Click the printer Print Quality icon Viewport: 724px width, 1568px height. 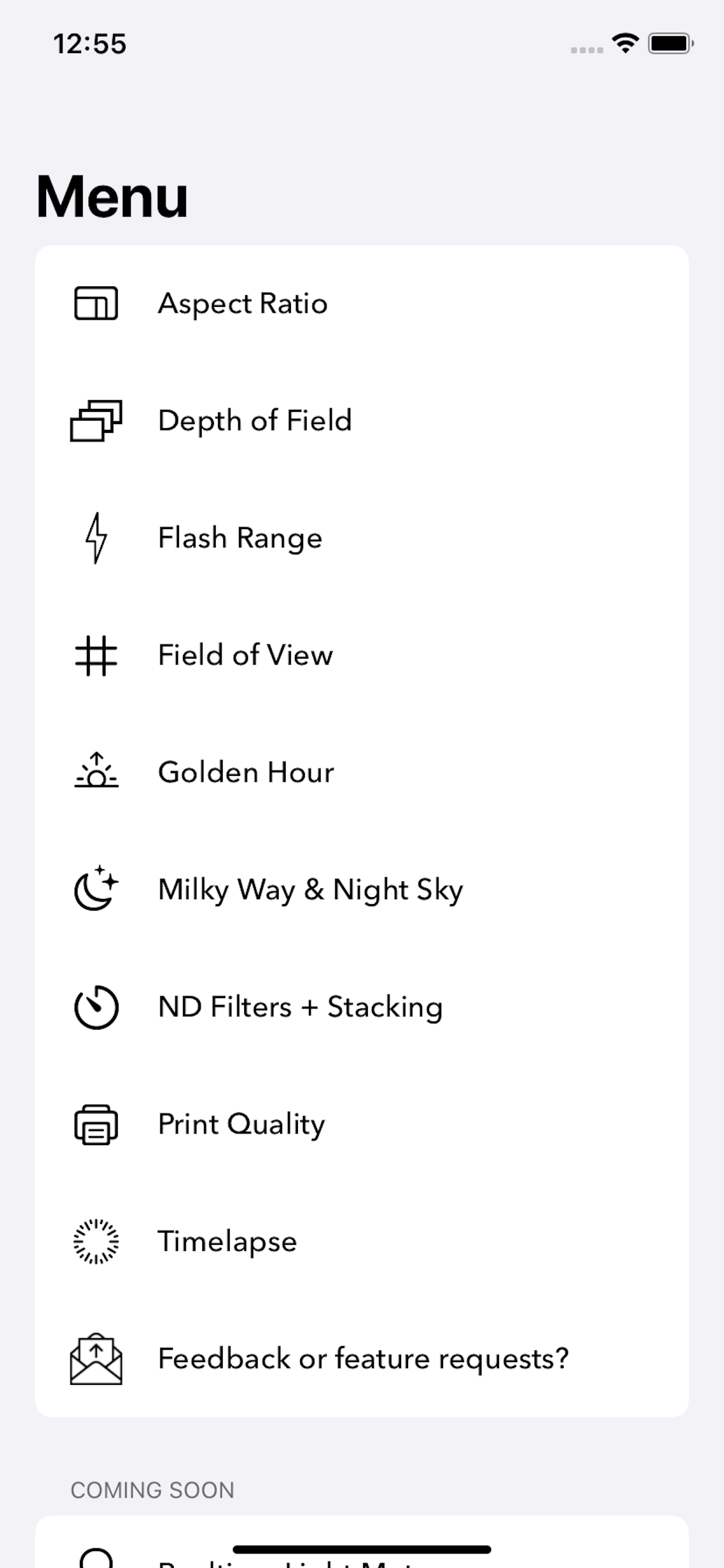[96, 1123]
